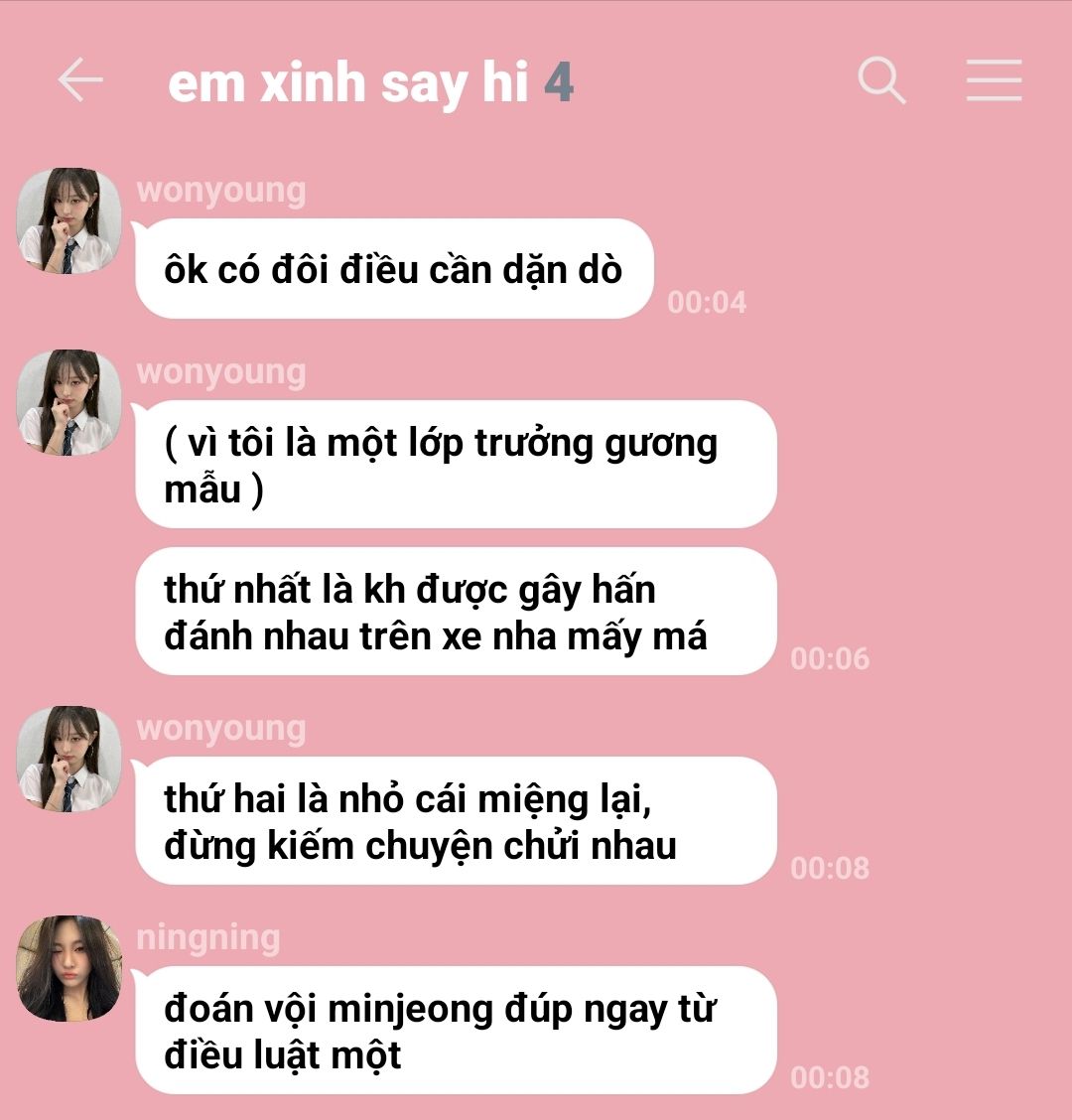Go back from the group chat
The height and width of the screenshot is (1120, 1072).
click(x=80, y=80)
